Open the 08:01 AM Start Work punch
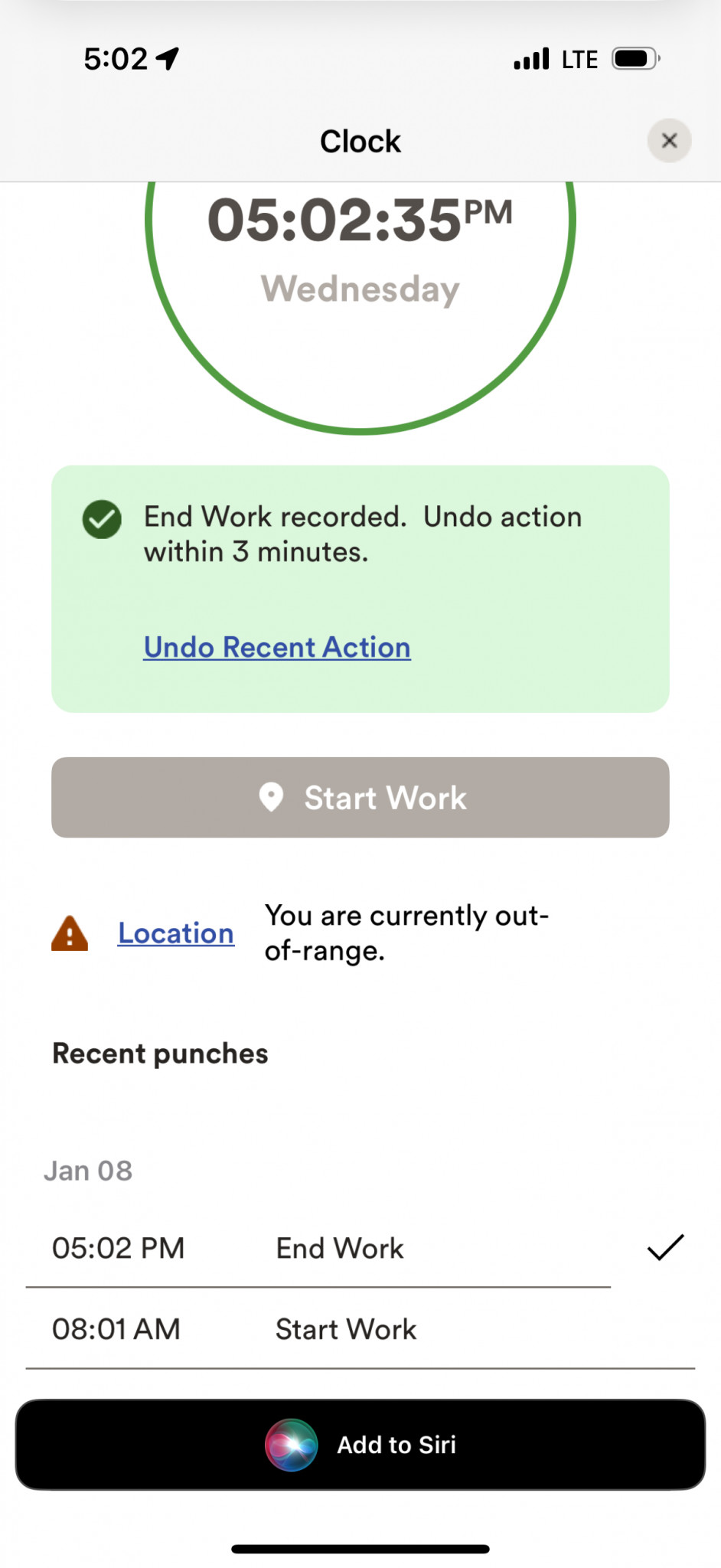The width and height of the screenshot is (721, 1568). pos(360,1329)
